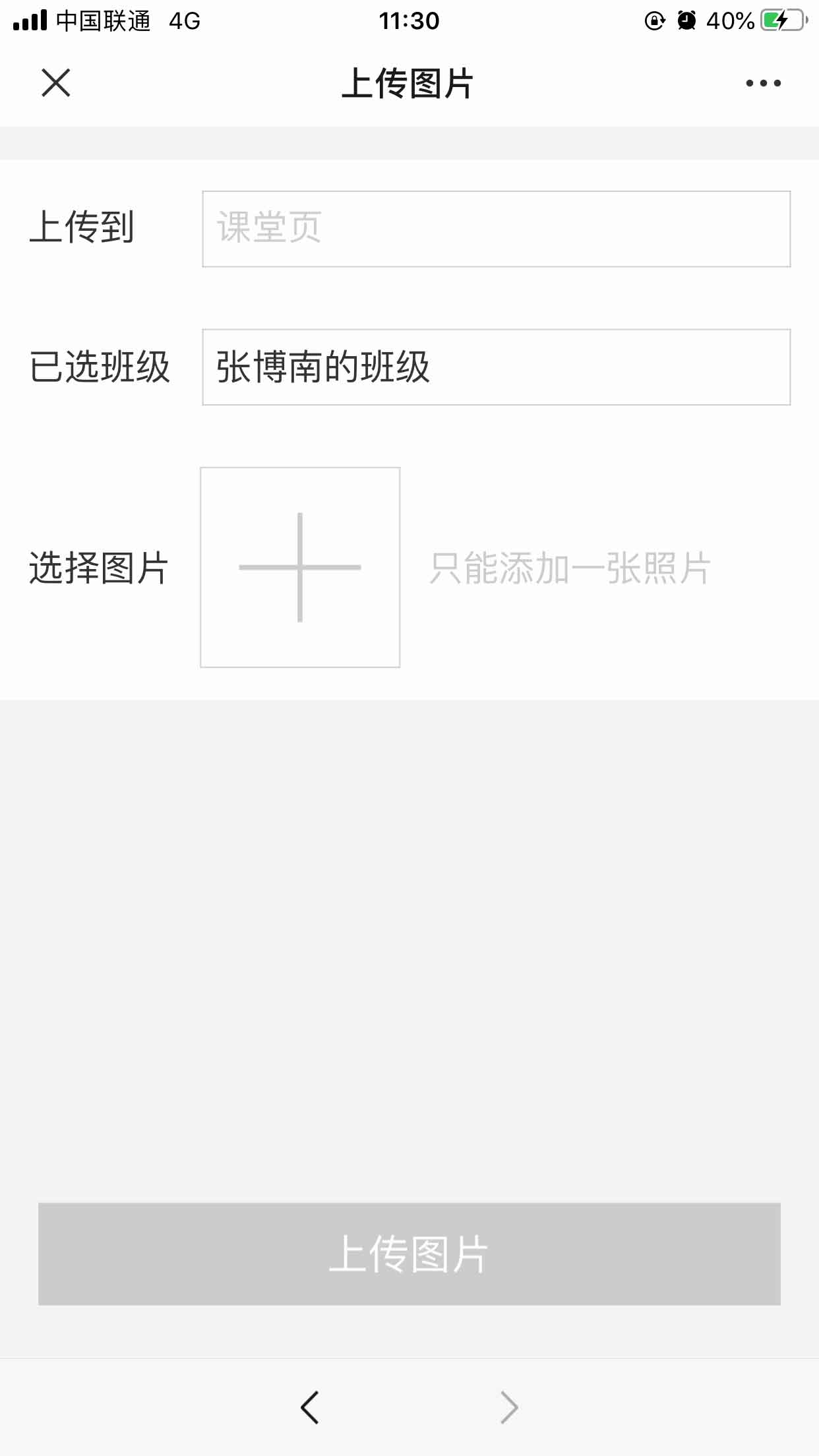This screenshot has height=1456, width=819.
Task: Tap the gray 上传图片 button at the bottom
Action: click(x=409, y=1254)
